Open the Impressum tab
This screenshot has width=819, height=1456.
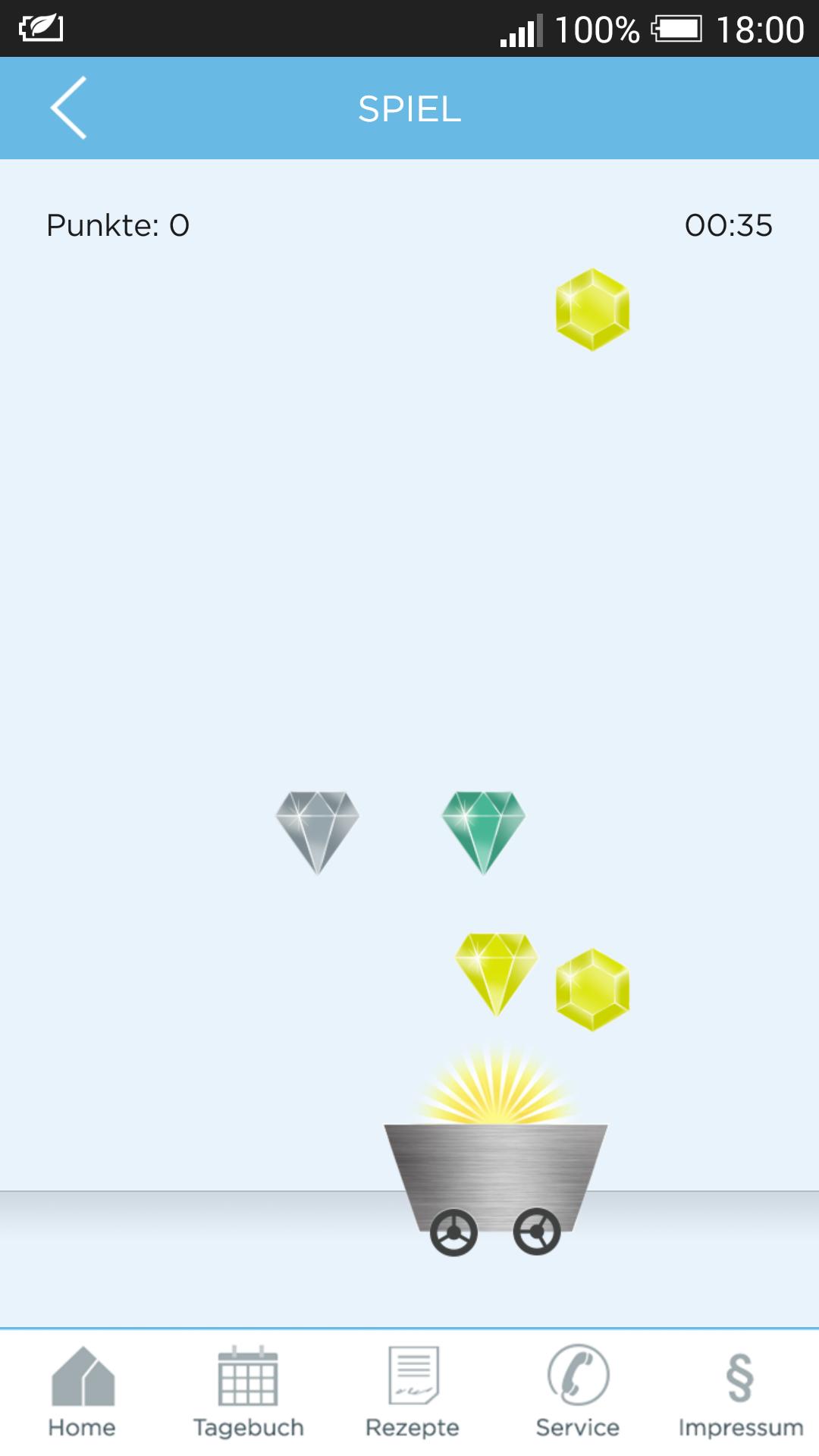point(740,1392)
